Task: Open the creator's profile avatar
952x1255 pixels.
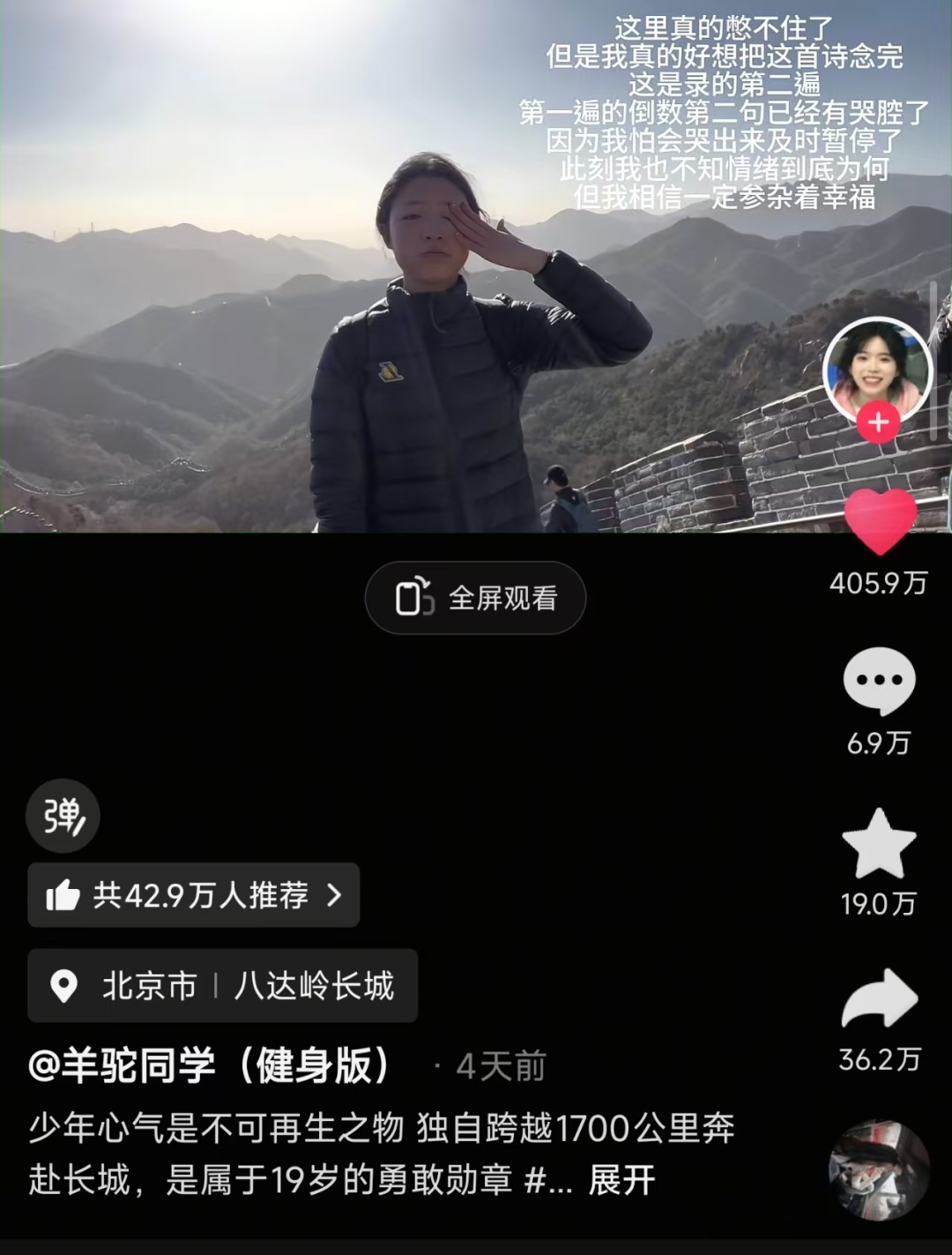Action: 876,366
